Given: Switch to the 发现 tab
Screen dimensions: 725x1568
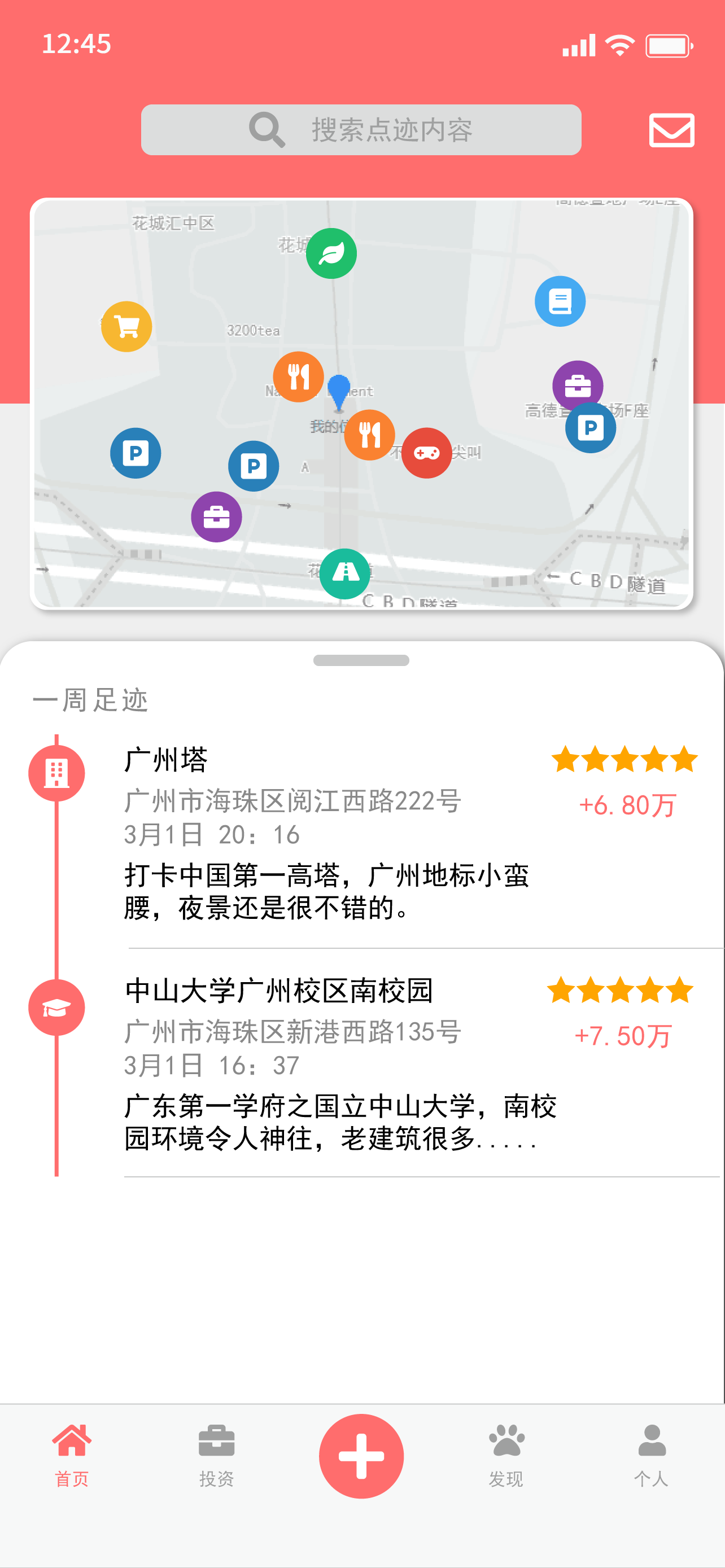Looking at the screenshot, I should 506,1455.
